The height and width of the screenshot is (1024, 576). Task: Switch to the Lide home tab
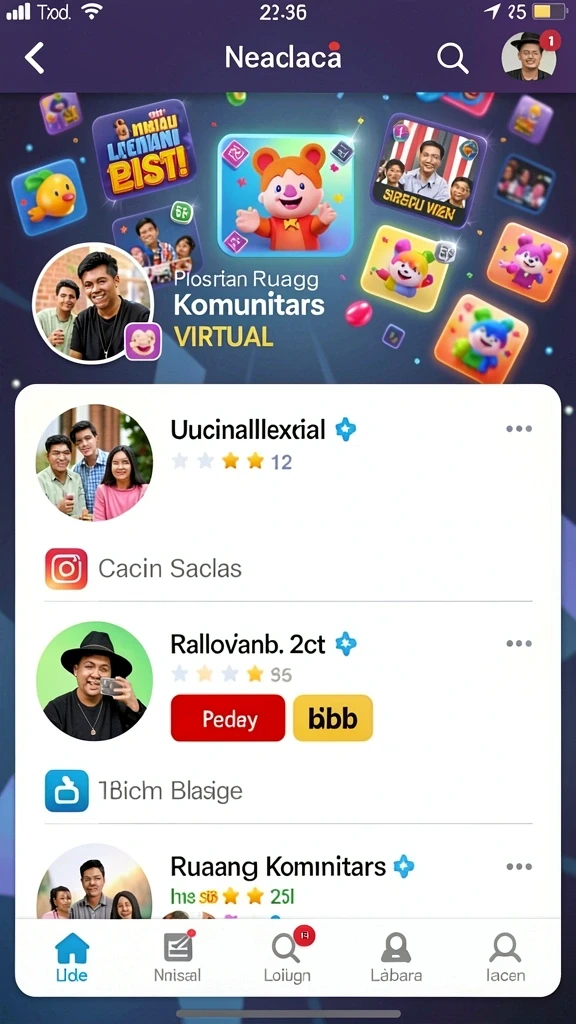(71, 957)
